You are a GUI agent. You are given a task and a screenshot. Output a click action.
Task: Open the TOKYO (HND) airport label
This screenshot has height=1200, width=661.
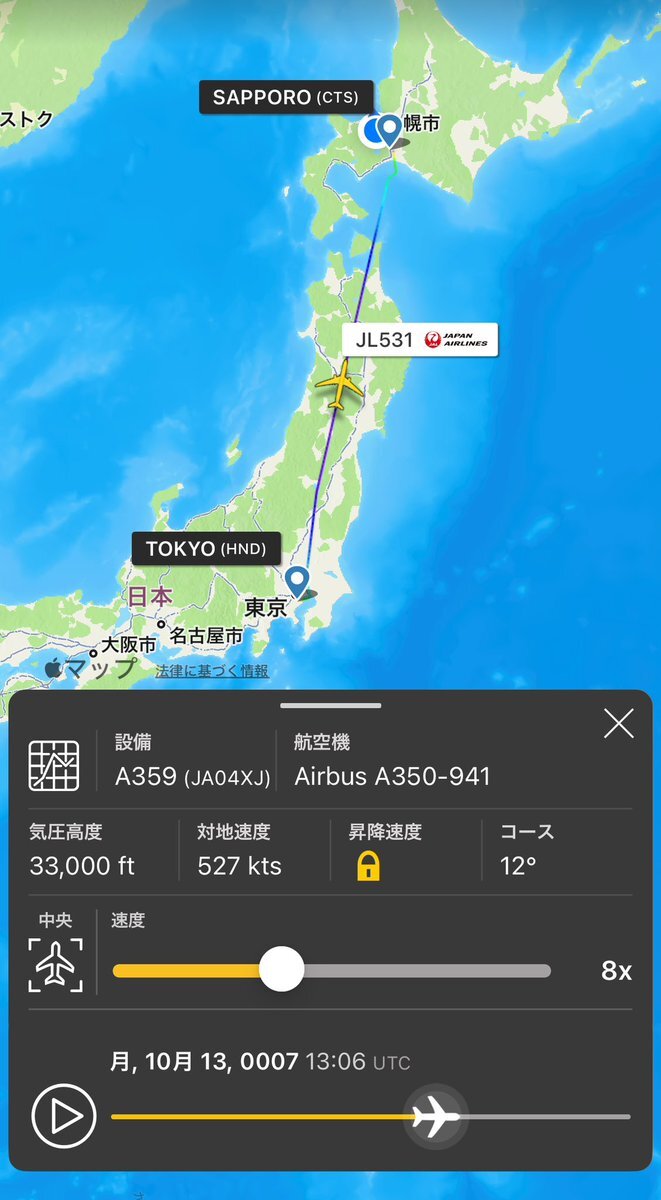206,548
